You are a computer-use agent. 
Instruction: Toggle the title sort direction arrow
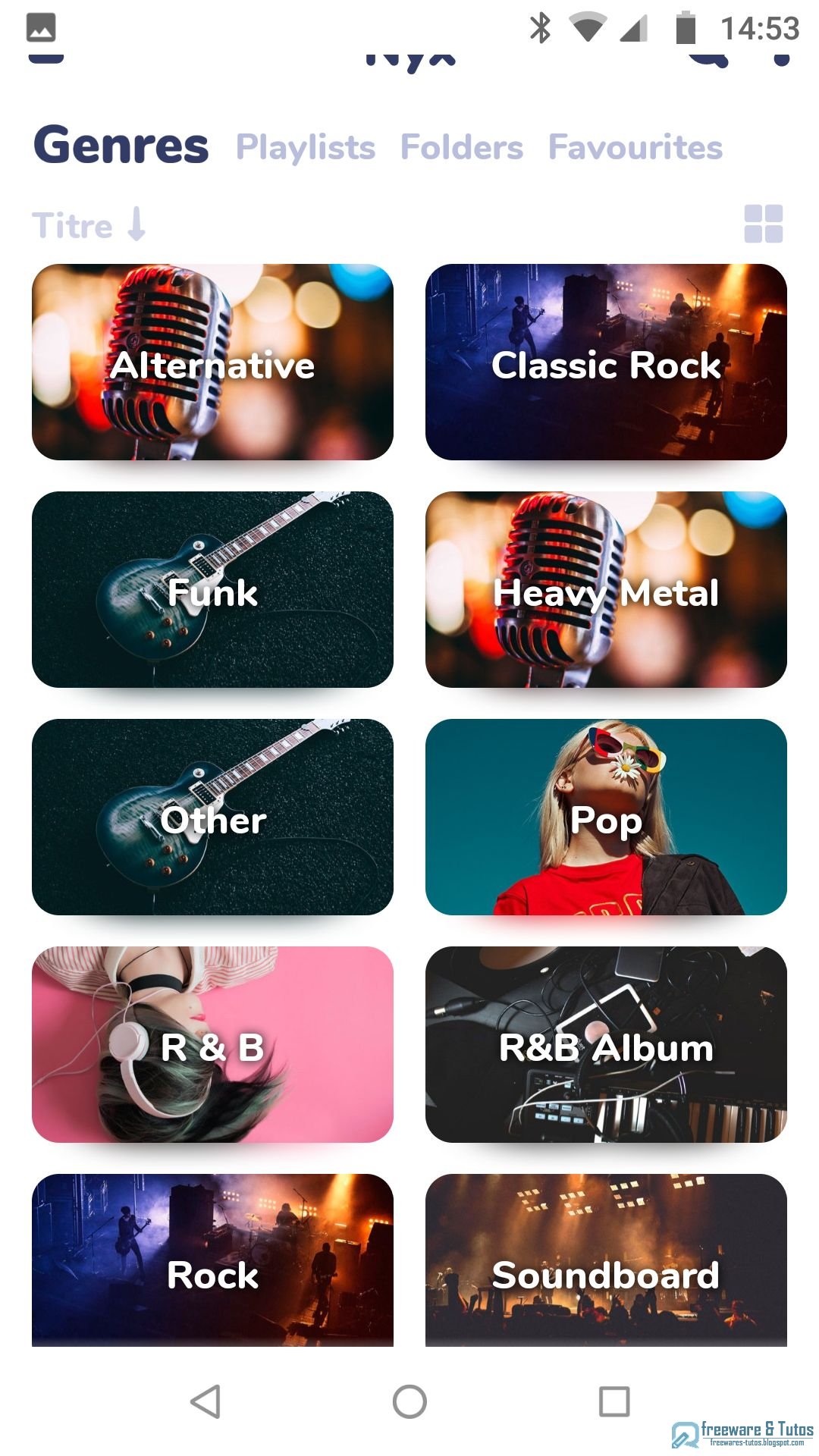point(134,224)
